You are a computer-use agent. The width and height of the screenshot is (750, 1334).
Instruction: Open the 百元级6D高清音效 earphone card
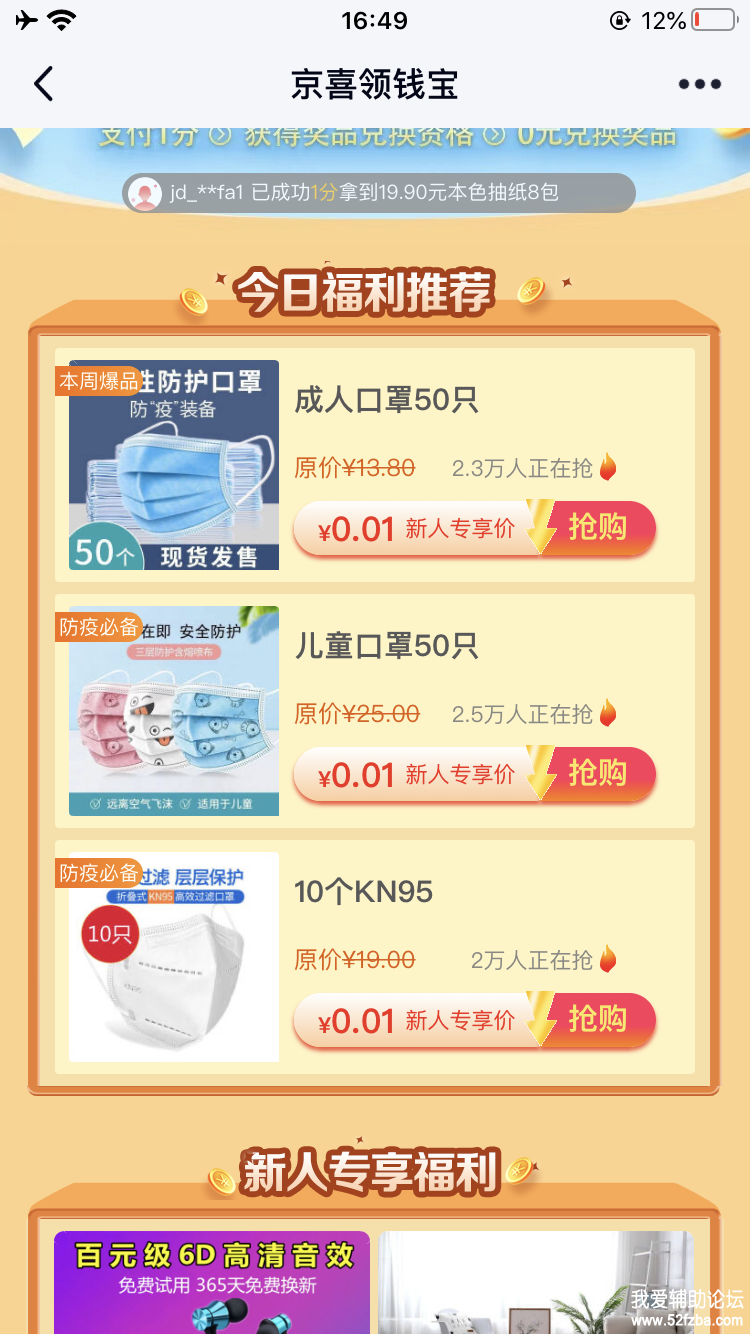pos(212,1282)
